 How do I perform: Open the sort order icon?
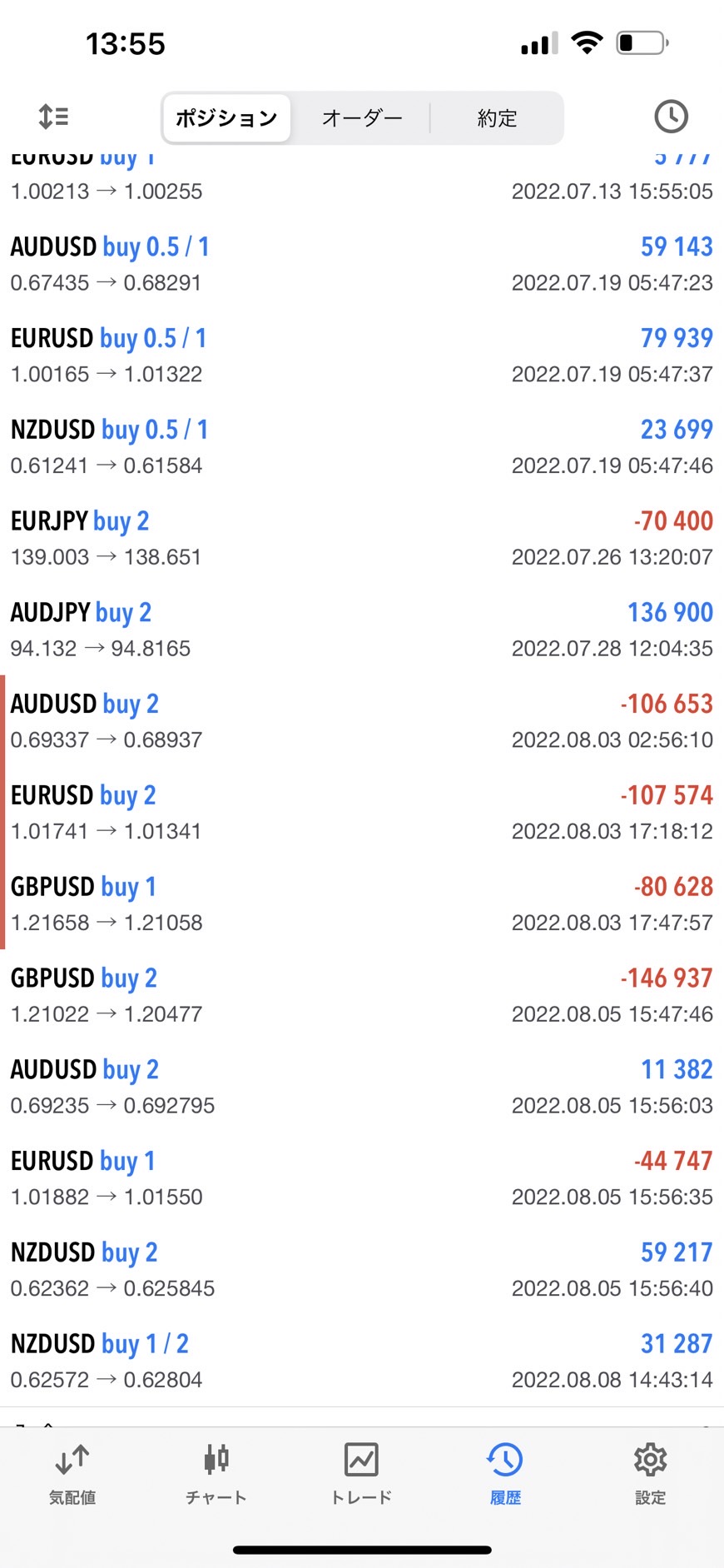[x=54, y=117]
